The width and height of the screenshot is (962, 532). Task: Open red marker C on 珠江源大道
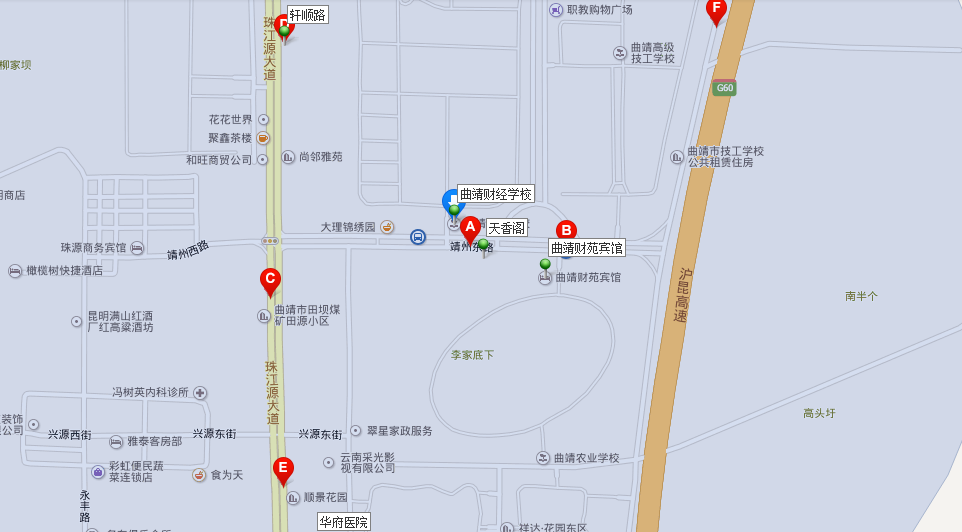[269, 279]
